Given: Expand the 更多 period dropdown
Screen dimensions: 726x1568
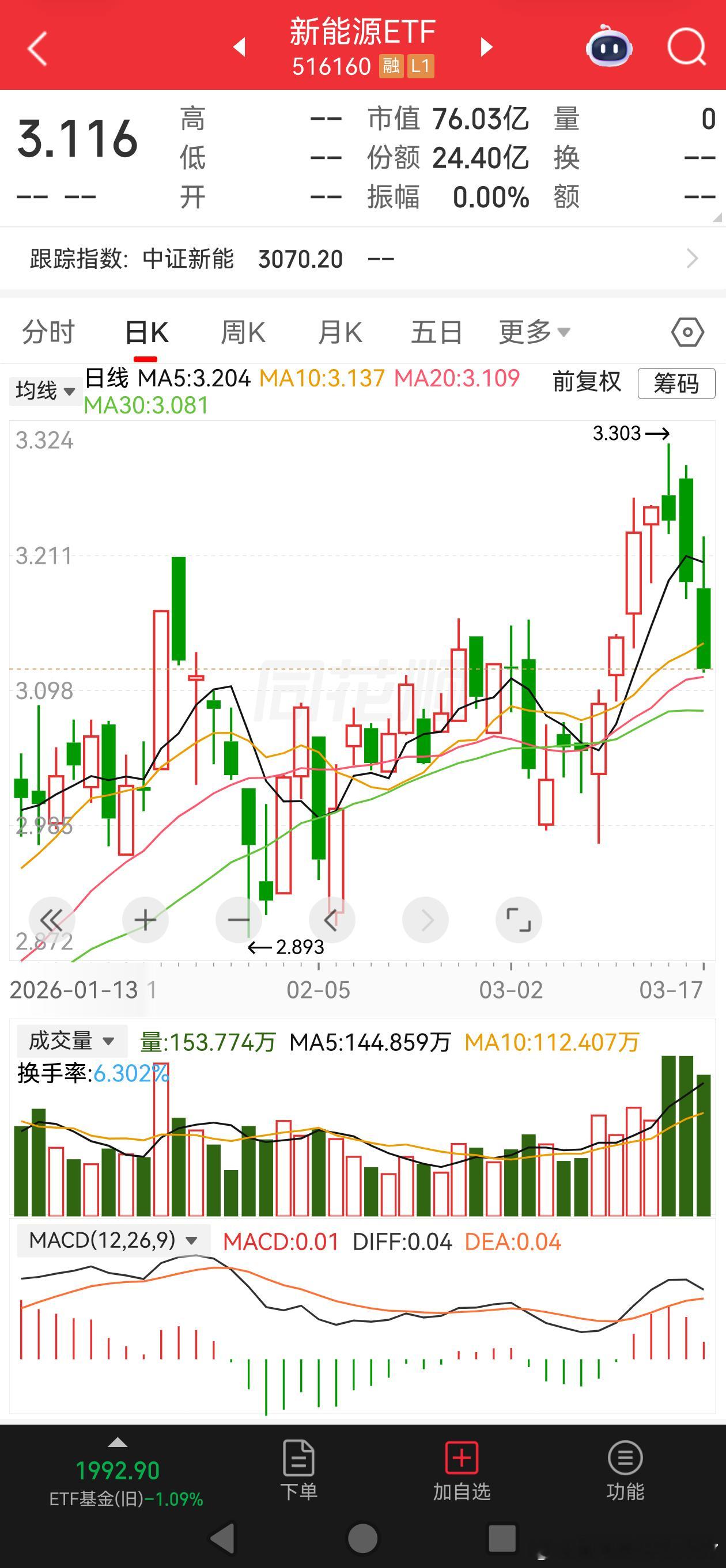Looking at the screenshot, I should click(534, 333).
